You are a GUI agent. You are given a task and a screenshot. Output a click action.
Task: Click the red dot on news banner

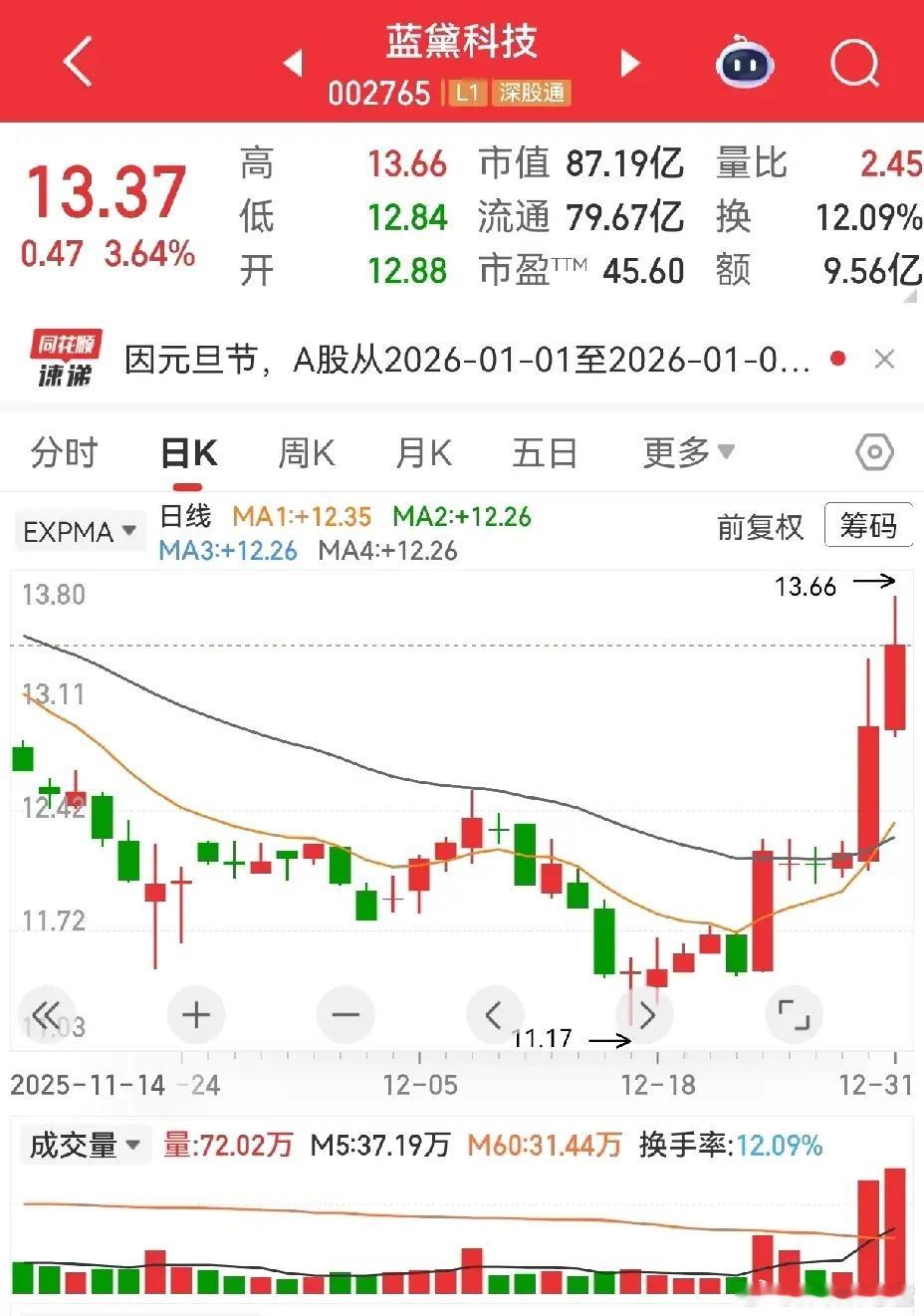pos(839,359)
